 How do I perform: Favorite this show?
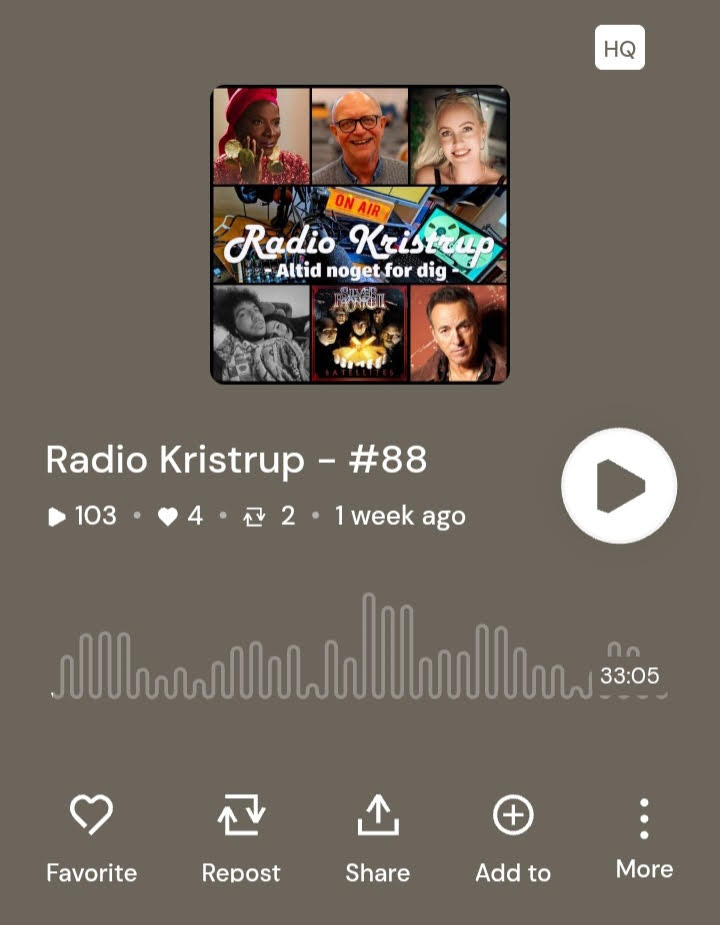click(x=91, y=836)
